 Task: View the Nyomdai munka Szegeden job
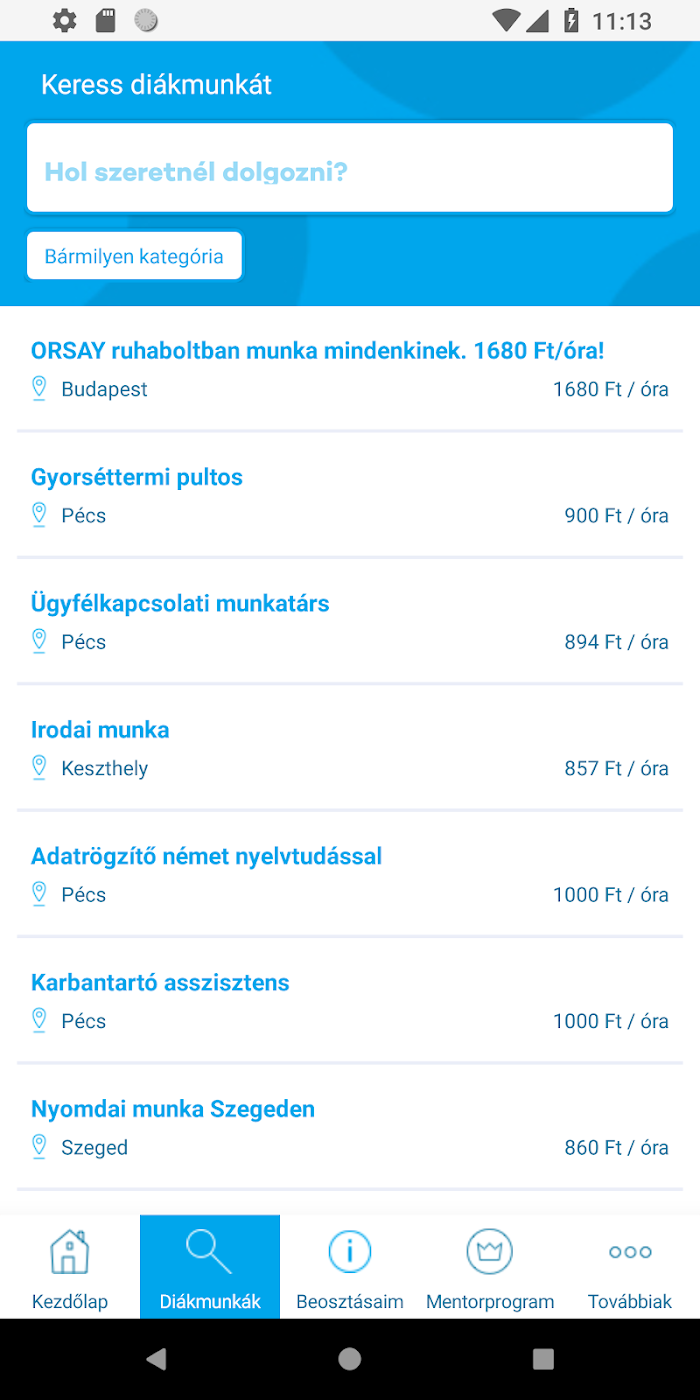point(350,1127)
